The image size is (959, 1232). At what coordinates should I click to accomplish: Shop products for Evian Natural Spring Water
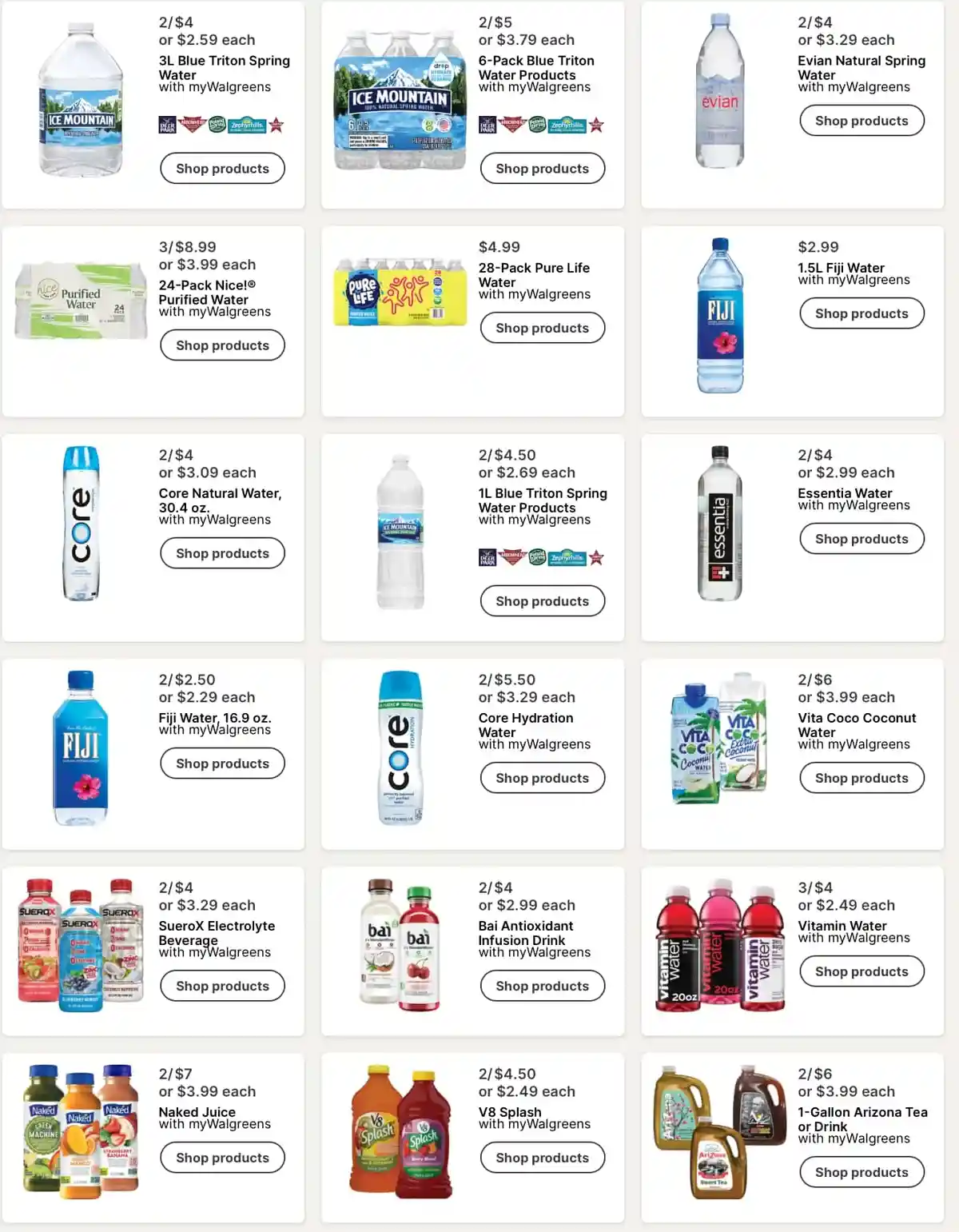(x=862, y=121)
